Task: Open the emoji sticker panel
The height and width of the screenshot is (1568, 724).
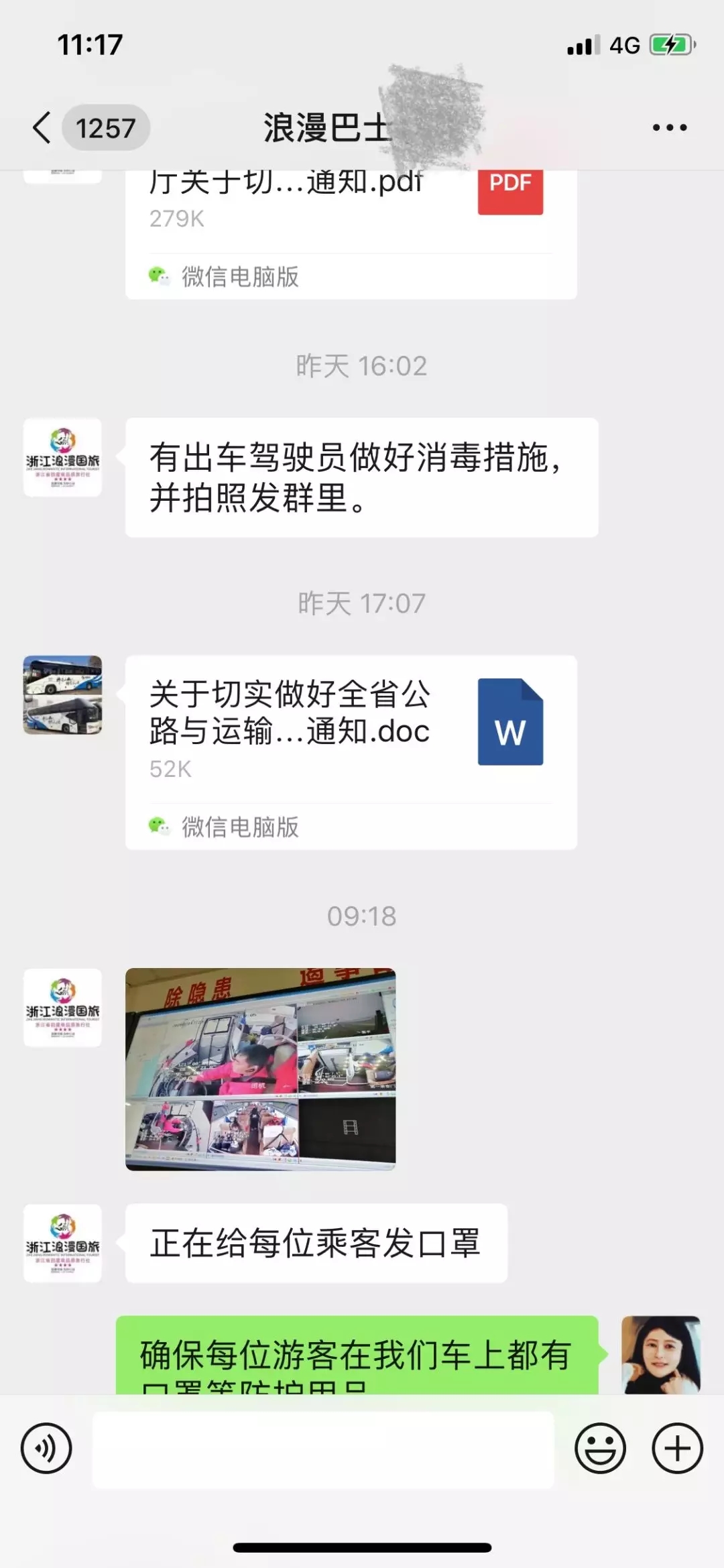Action: [x=600, y=1449]
